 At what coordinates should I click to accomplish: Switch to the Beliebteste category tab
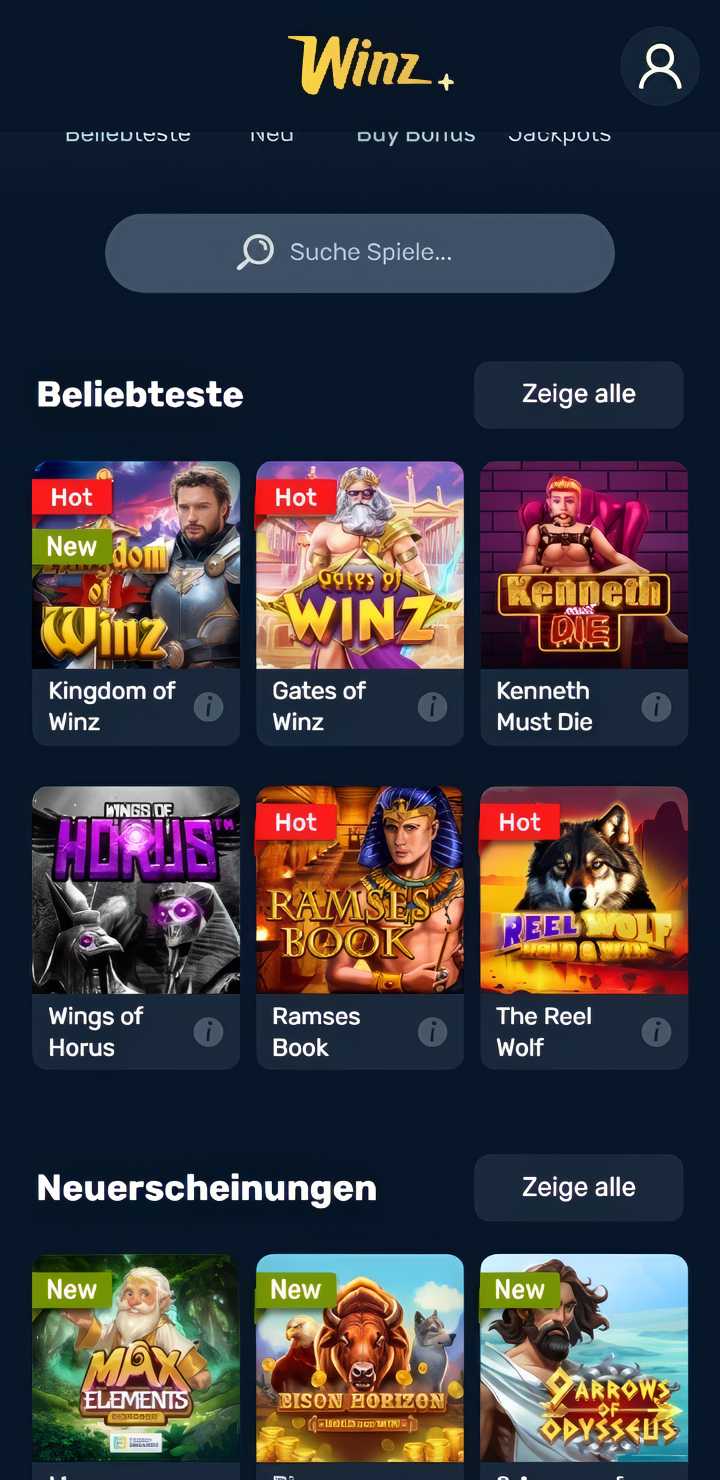click(x=127, y=135)
